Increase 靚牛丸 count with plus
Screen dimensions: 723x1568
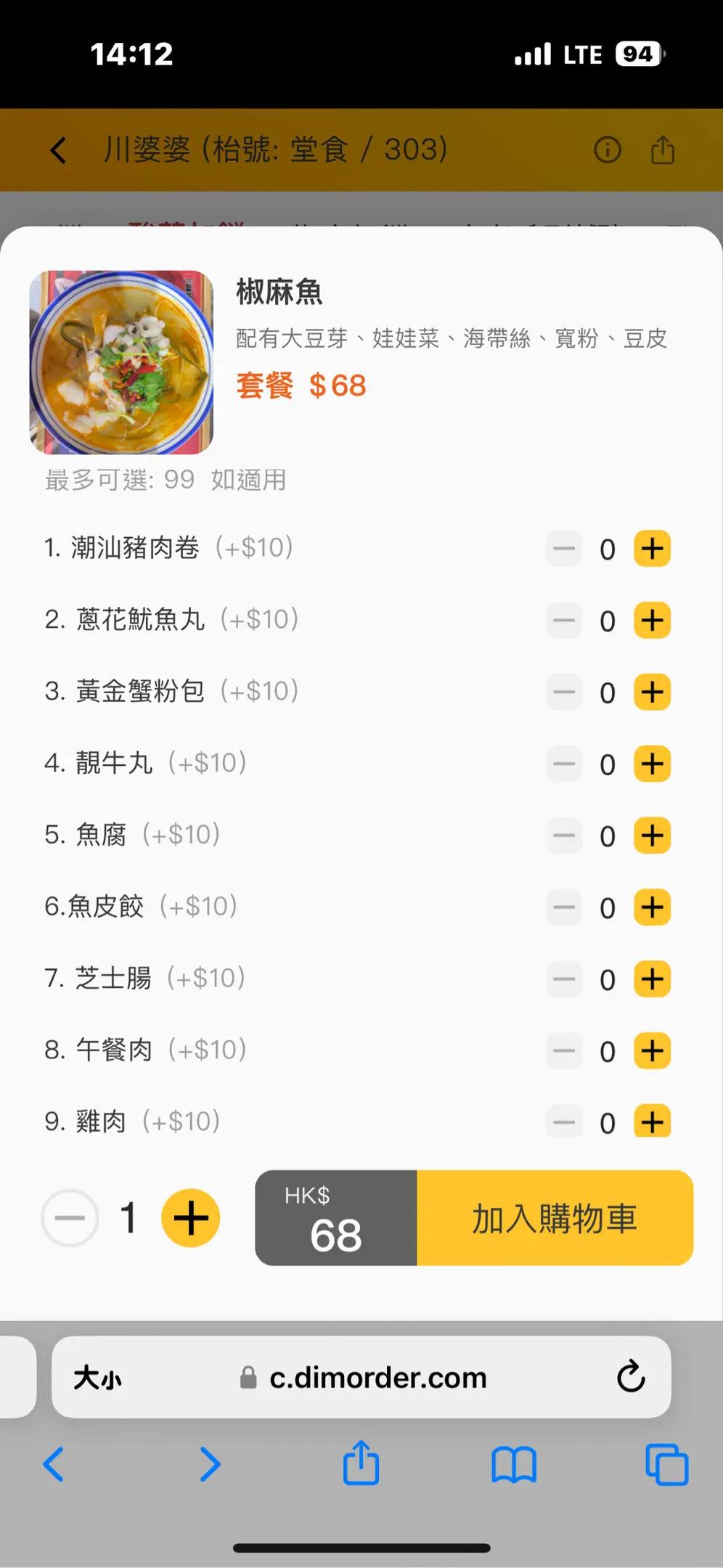[652, 764]
